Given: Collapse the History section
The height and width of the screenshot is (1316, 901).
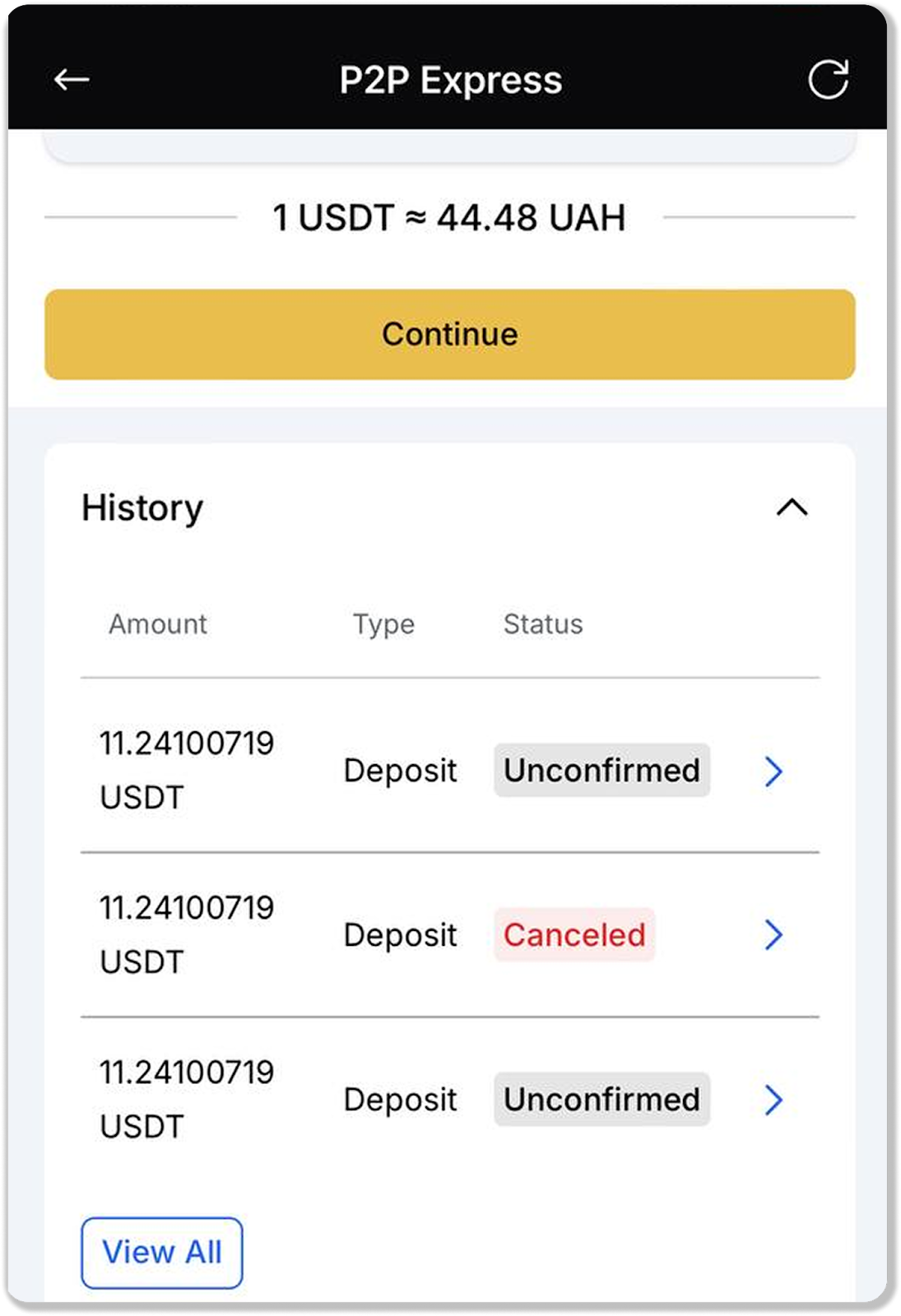Looking at the screenshot, I should tap(792, 507).
